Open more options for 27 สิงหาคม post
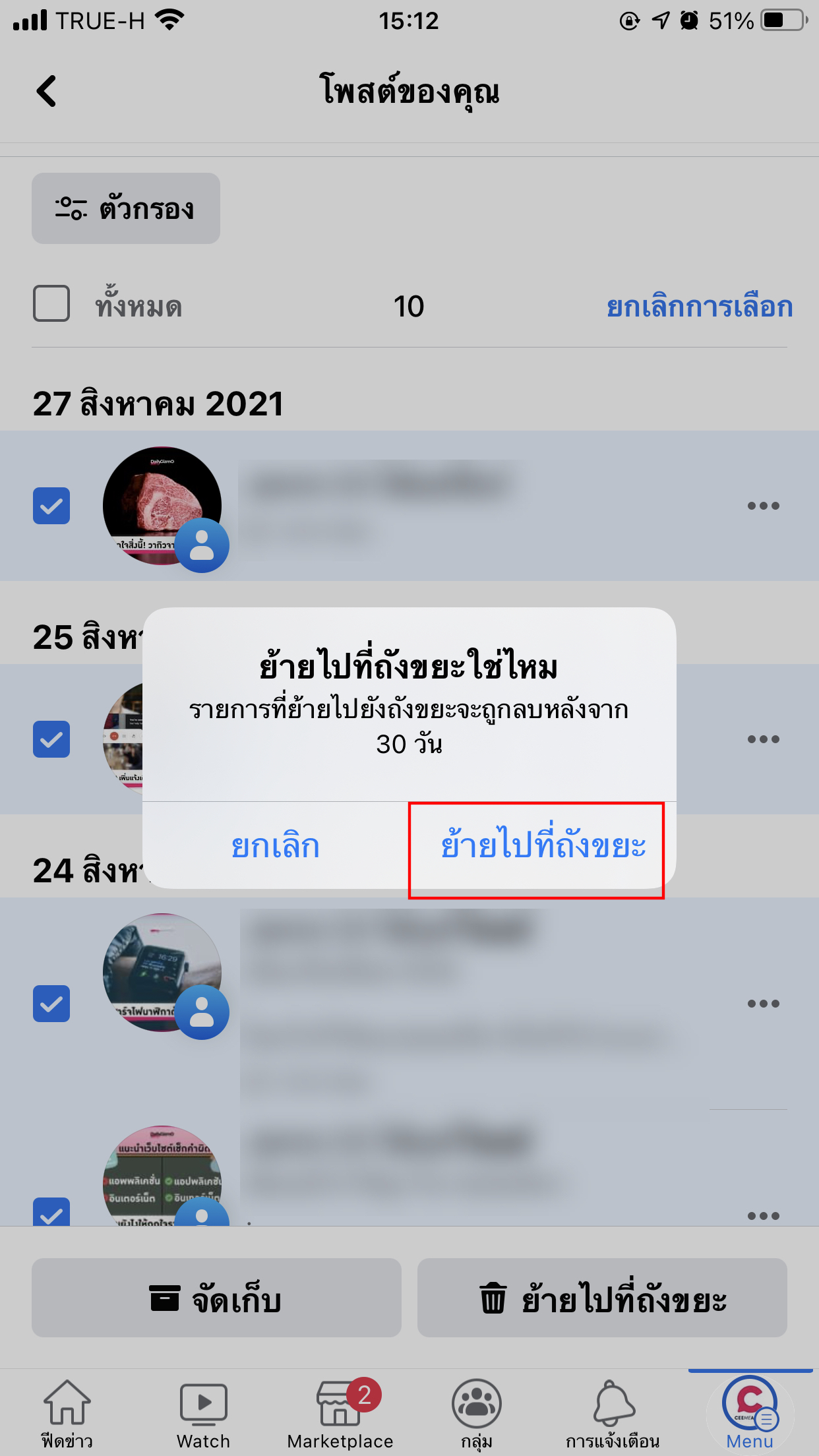 763,506
